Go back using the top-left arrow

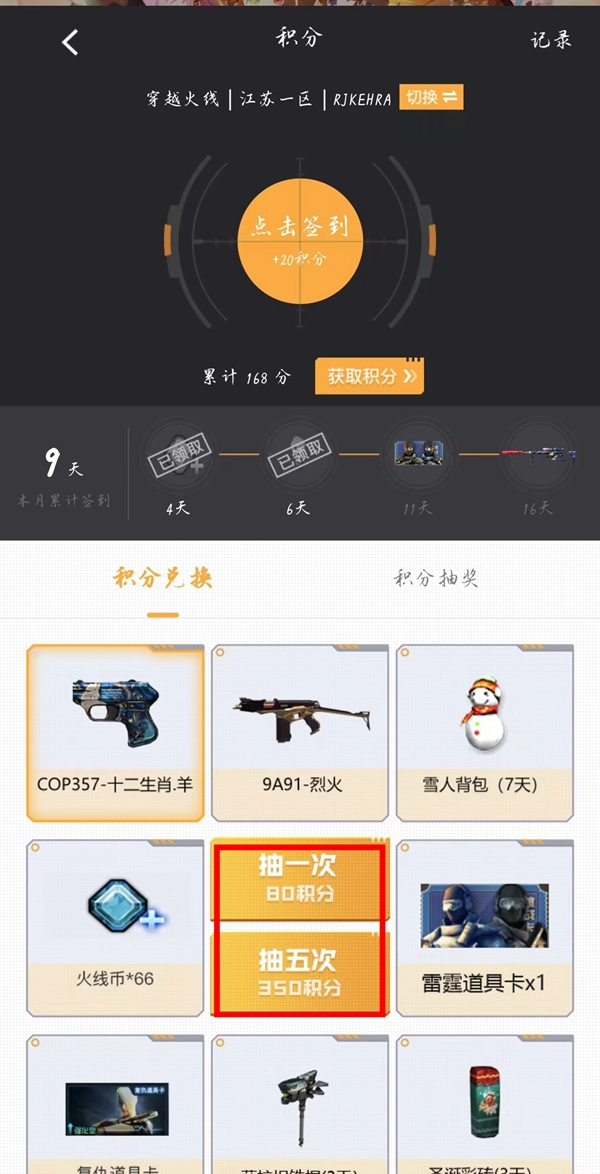(x=70, y=42)
